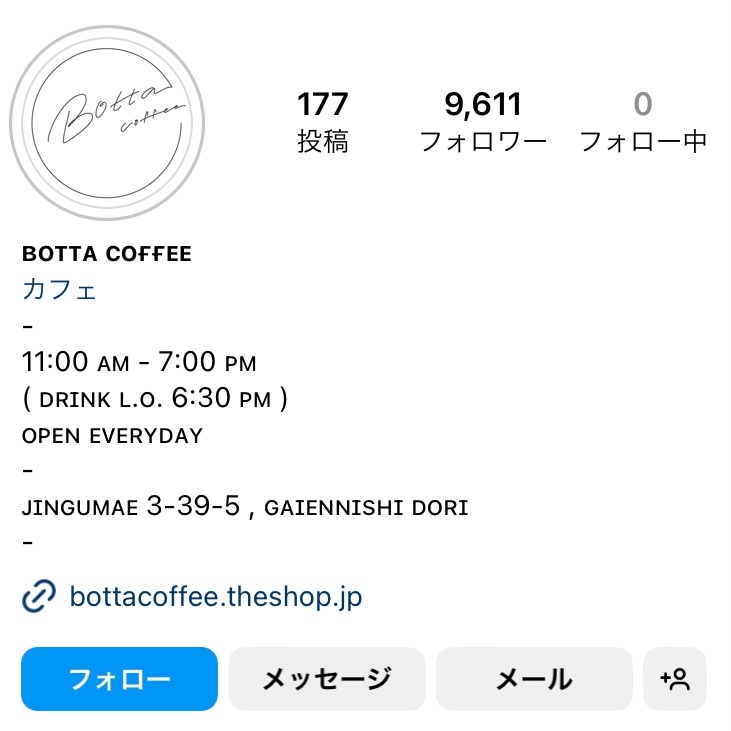Jump to the 177 投稿 posts

pyautogui.click(x=322, y=122)
